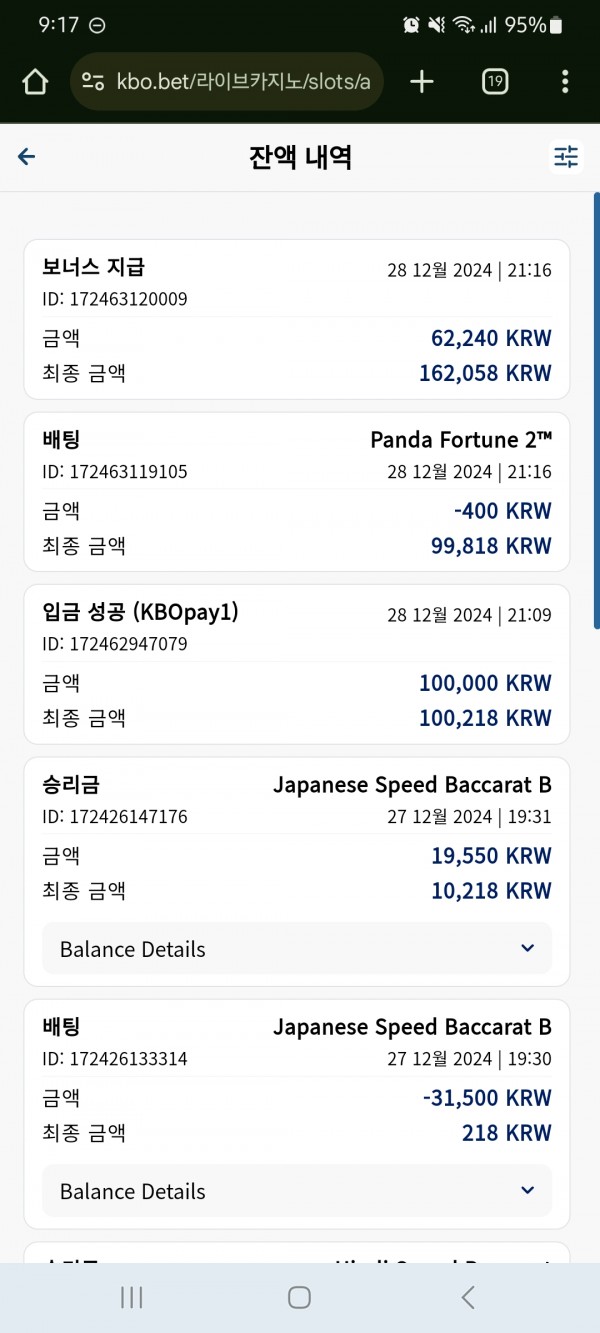This screenshot has width=600, height=1333.
Task: Open the tab switcher showing 19 tabs
Action: 495,82
